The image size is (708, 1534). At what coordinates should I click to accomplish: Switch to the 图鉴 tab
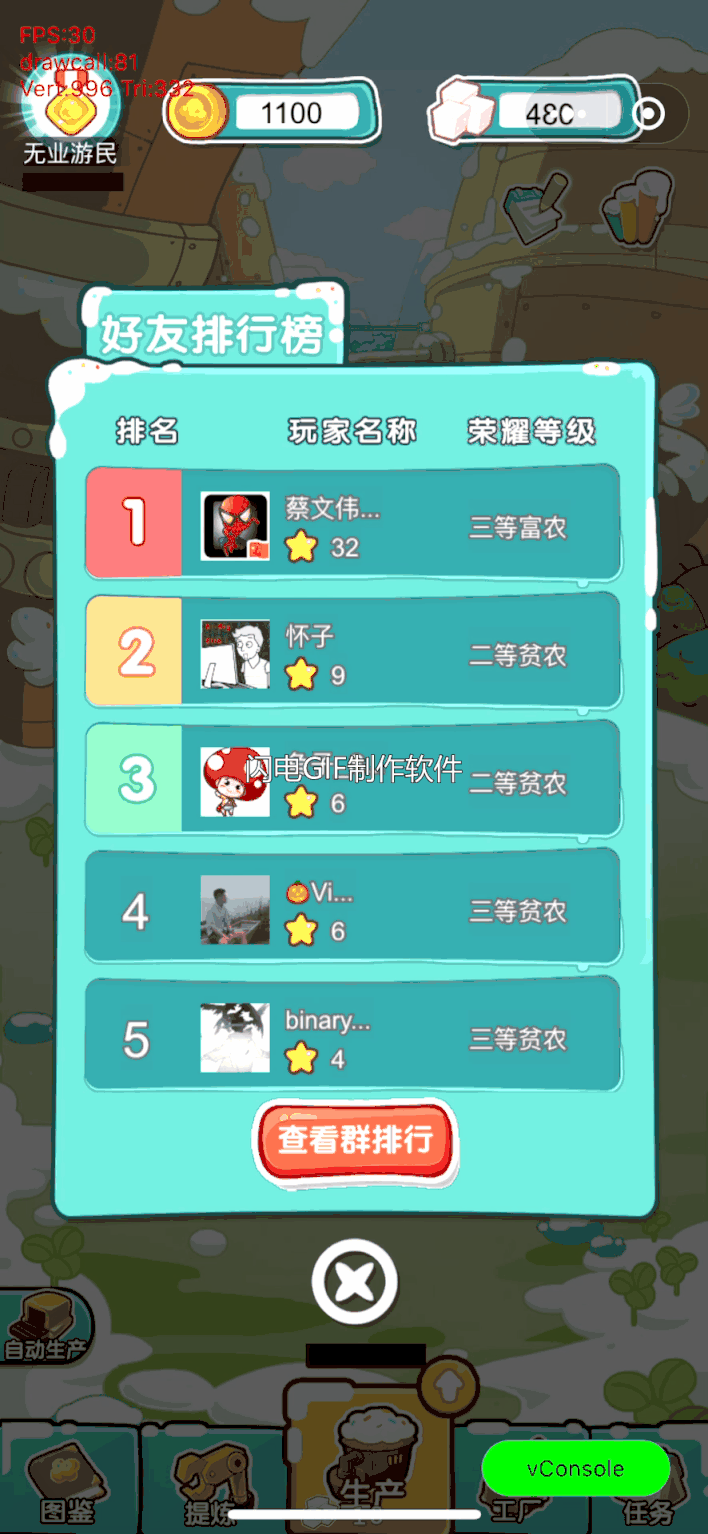68,1480
